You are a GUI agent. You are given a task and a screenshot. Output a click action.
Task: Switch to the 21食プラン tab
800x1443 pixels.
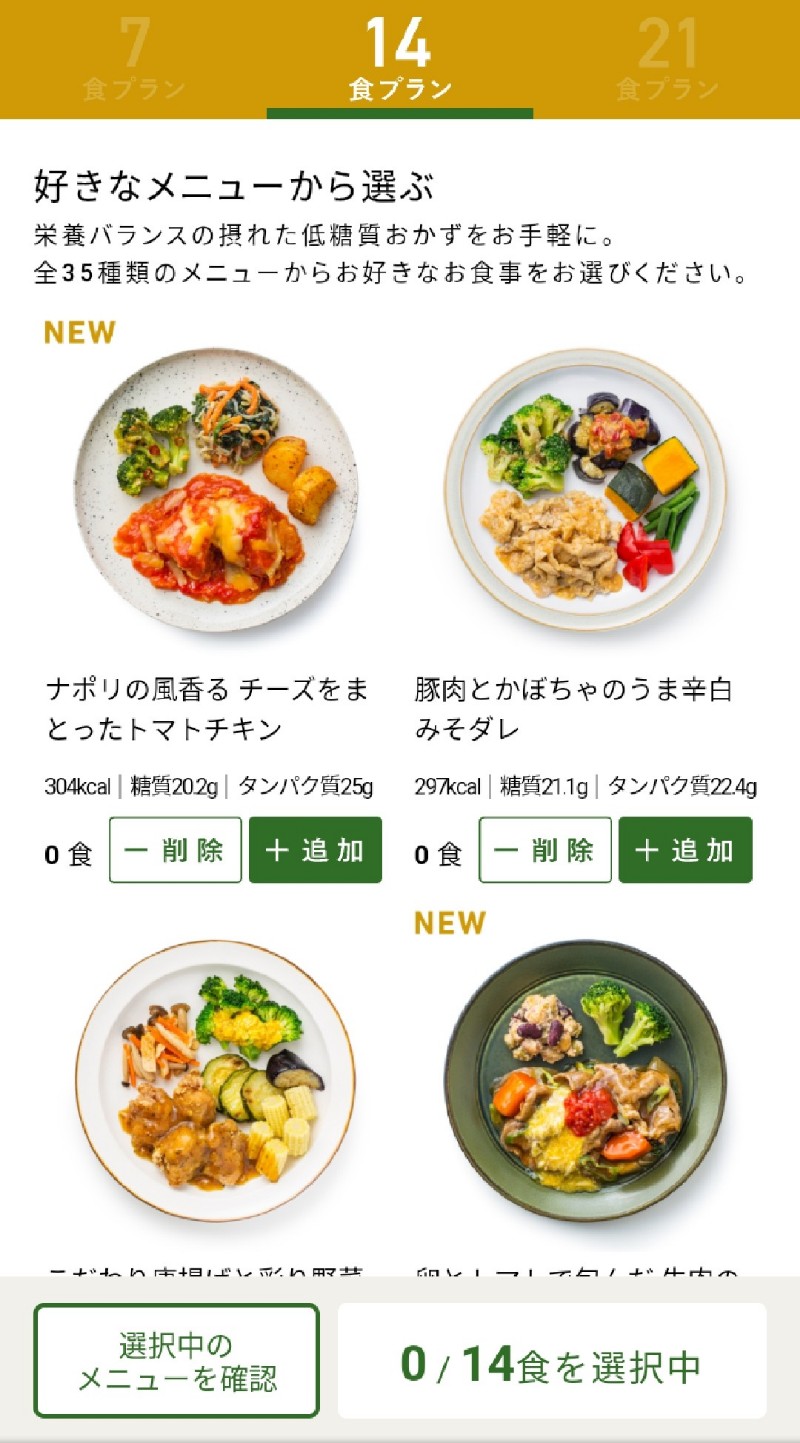[x=667, y=59]
